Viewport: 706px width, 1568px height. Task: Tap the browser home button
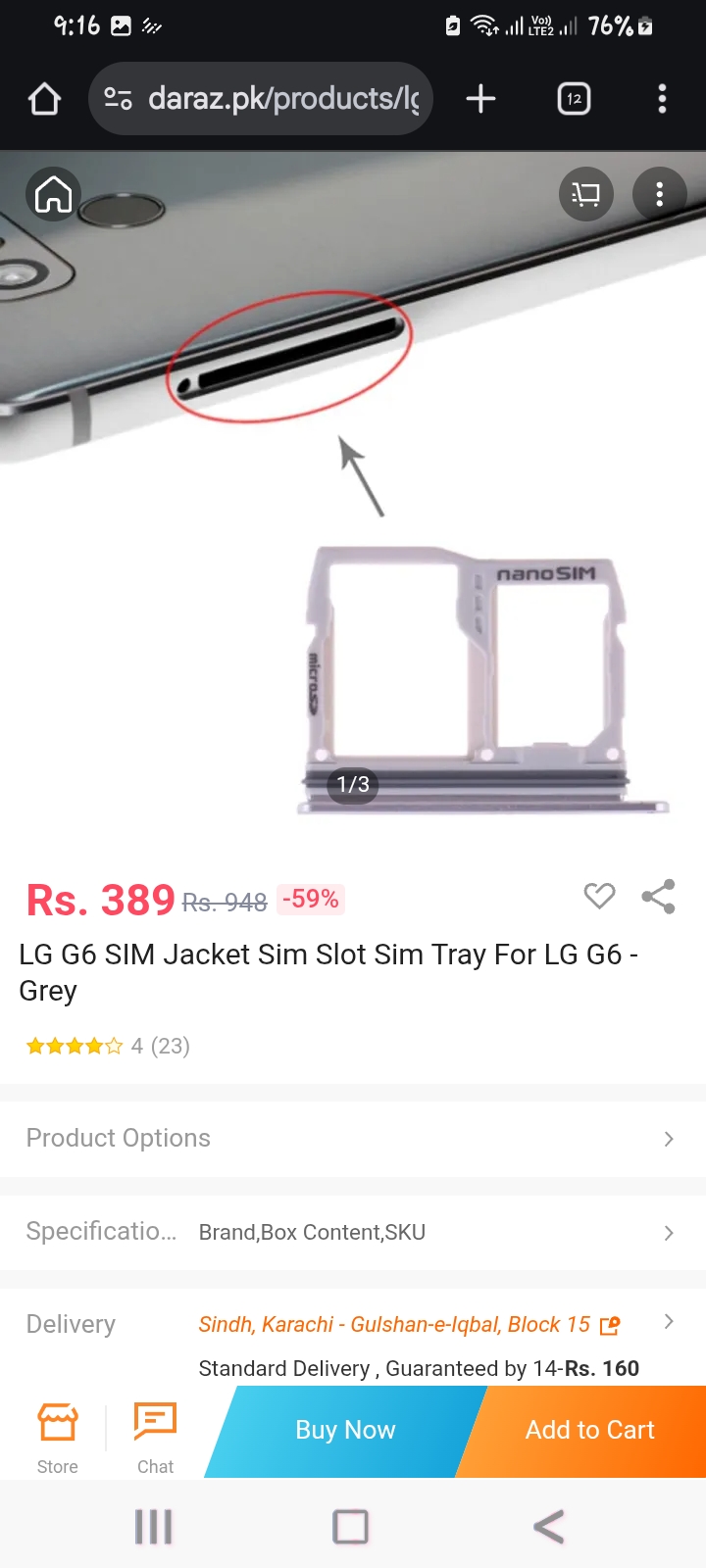click(45, 99)
